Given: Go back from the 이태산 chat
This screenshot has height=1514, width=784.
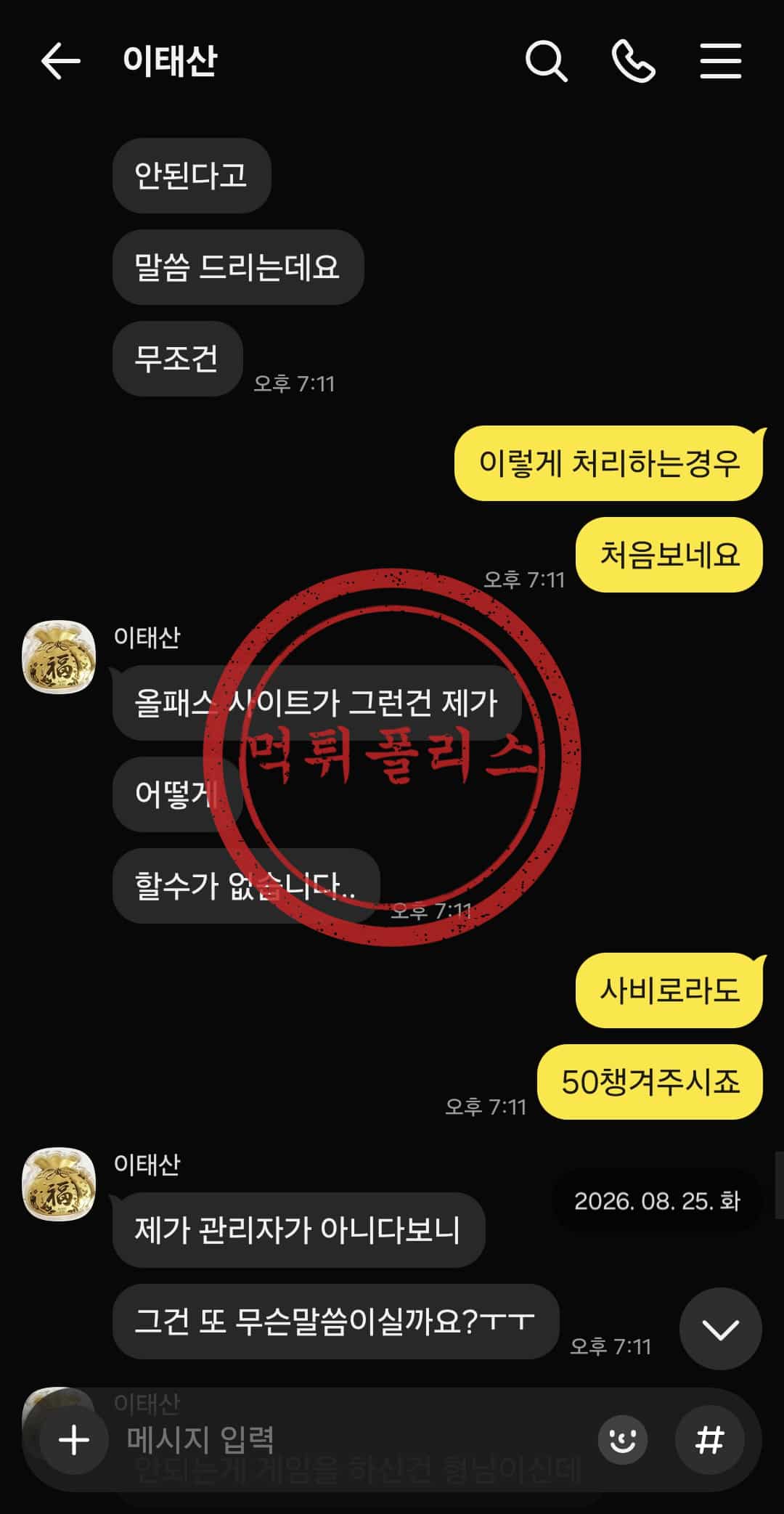Looking at the screenshot, I should coord(60,60).
